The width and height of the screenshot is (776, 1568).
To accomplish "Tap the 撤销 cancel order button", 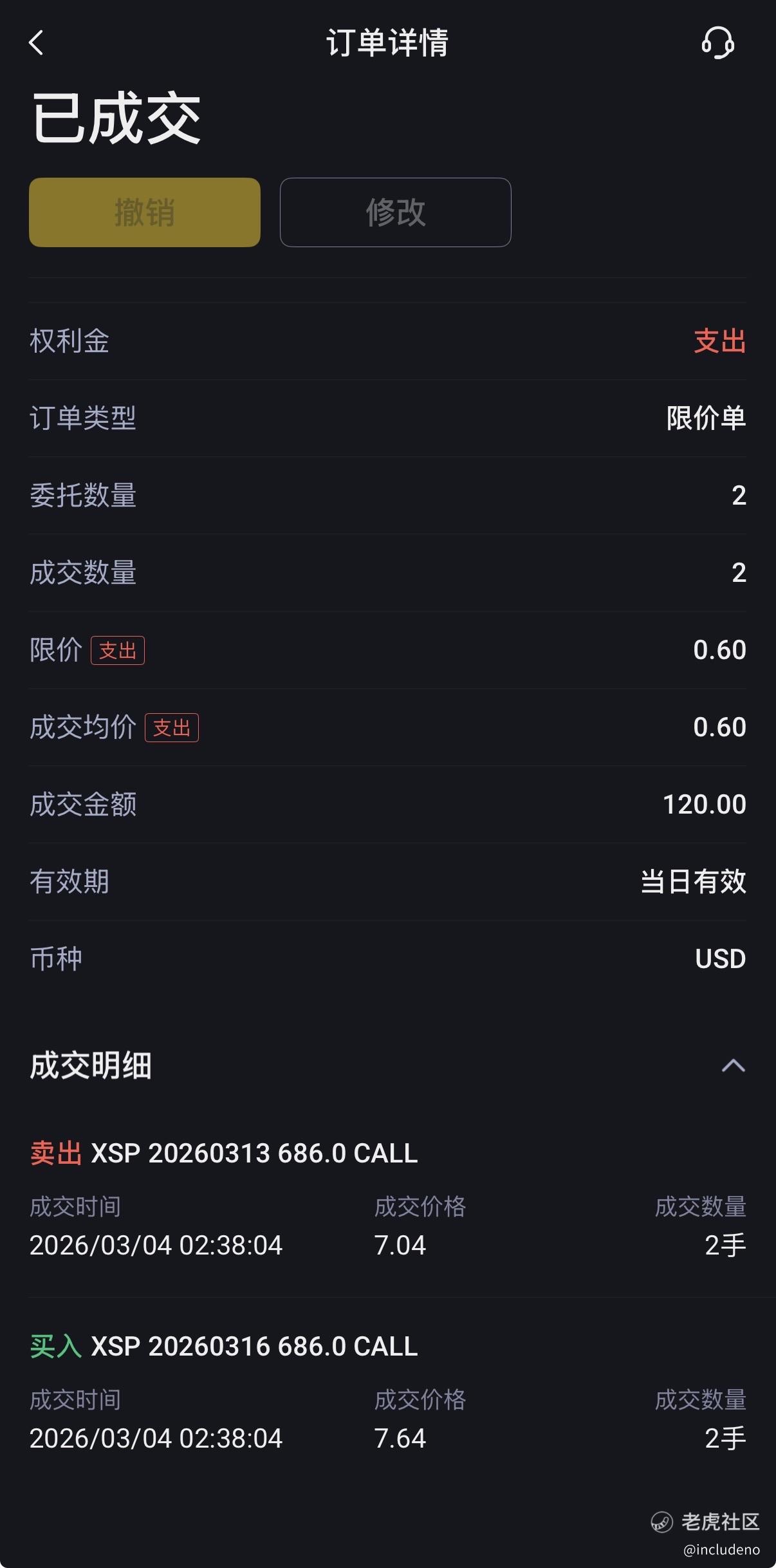I will tap(145, 212).
